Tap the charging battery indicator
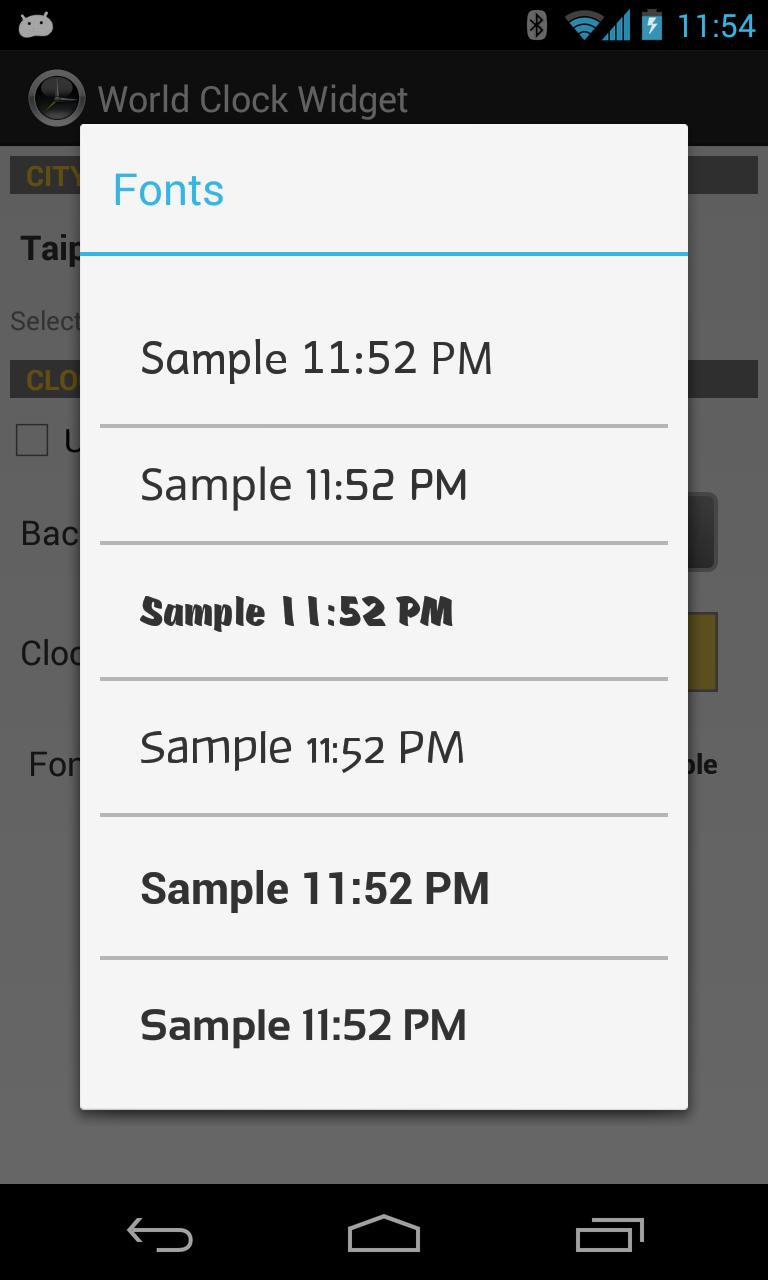The width and height of the screenshot is (768, 1280). [x=653, y=27]
